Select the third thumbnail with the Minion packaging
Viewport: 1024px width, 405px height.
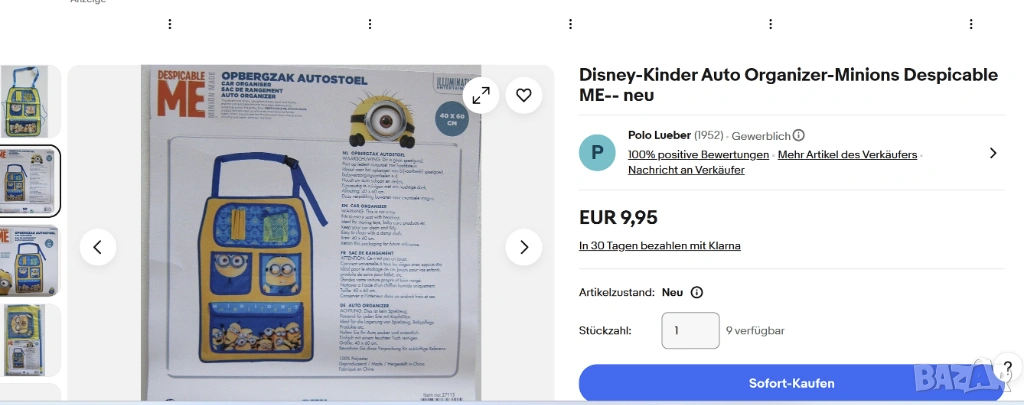[x=30, y=261]
